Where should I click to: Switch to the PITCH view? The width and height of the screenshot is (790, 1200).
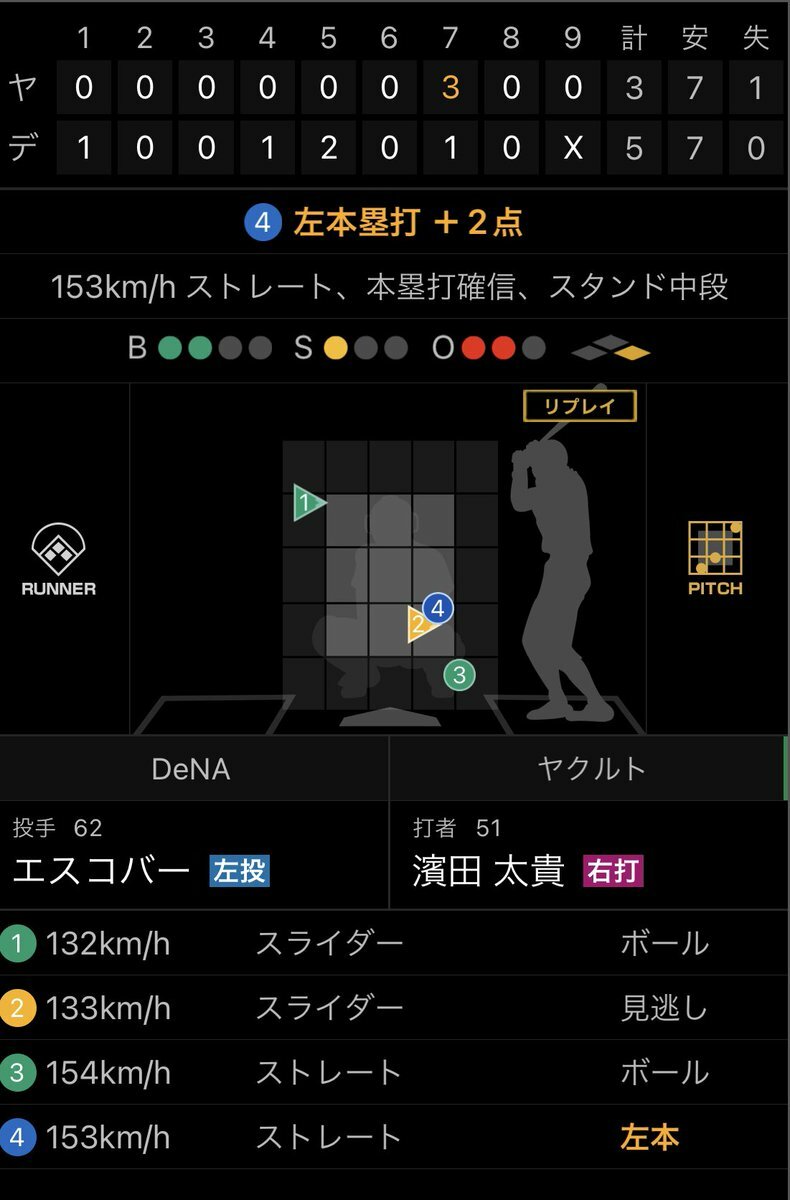pyautogui.click(x=715, y=559)
